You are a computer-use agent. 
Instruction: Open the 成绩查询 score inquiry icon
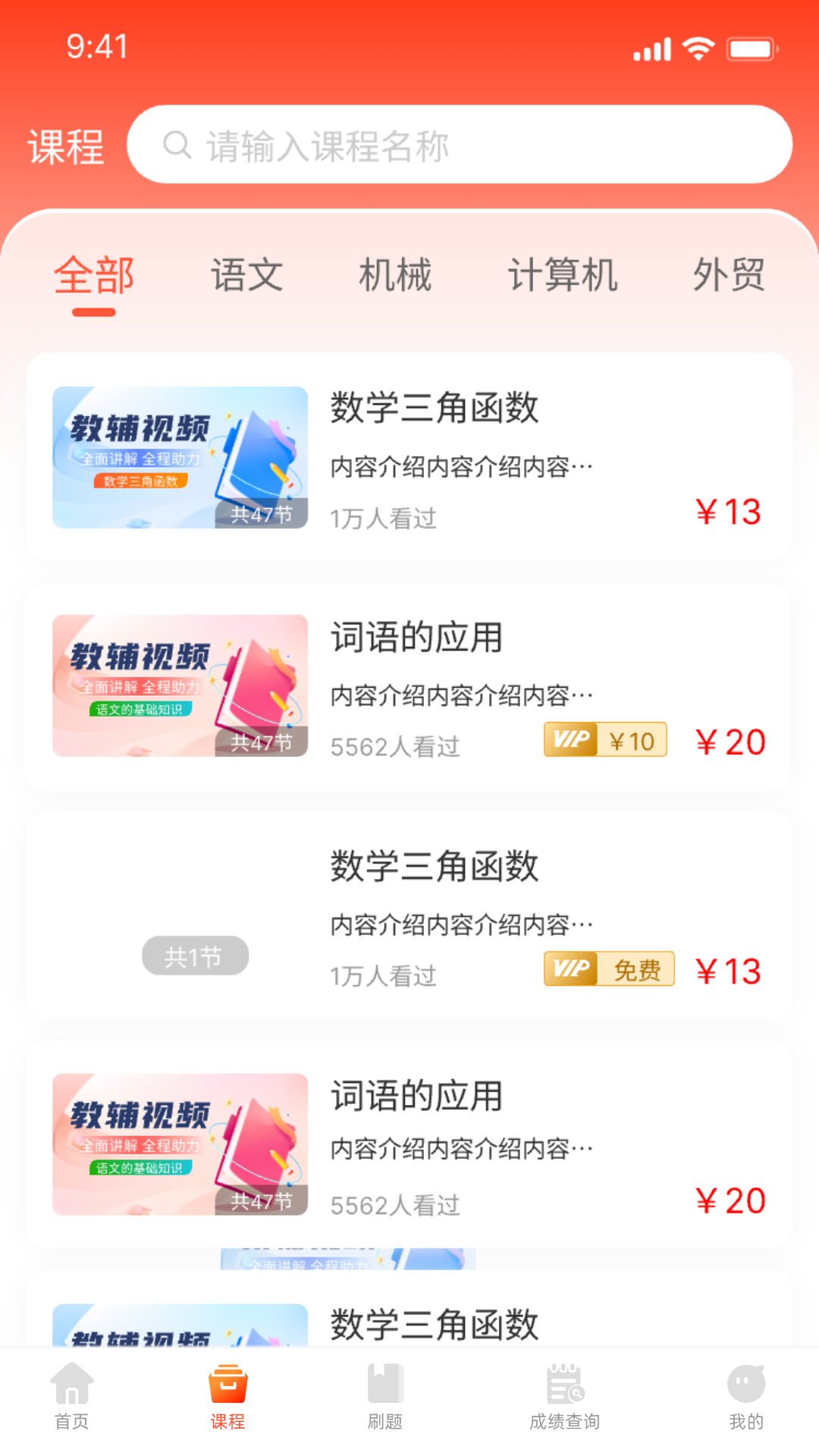pyautogui.click(x=563, y=1399)
